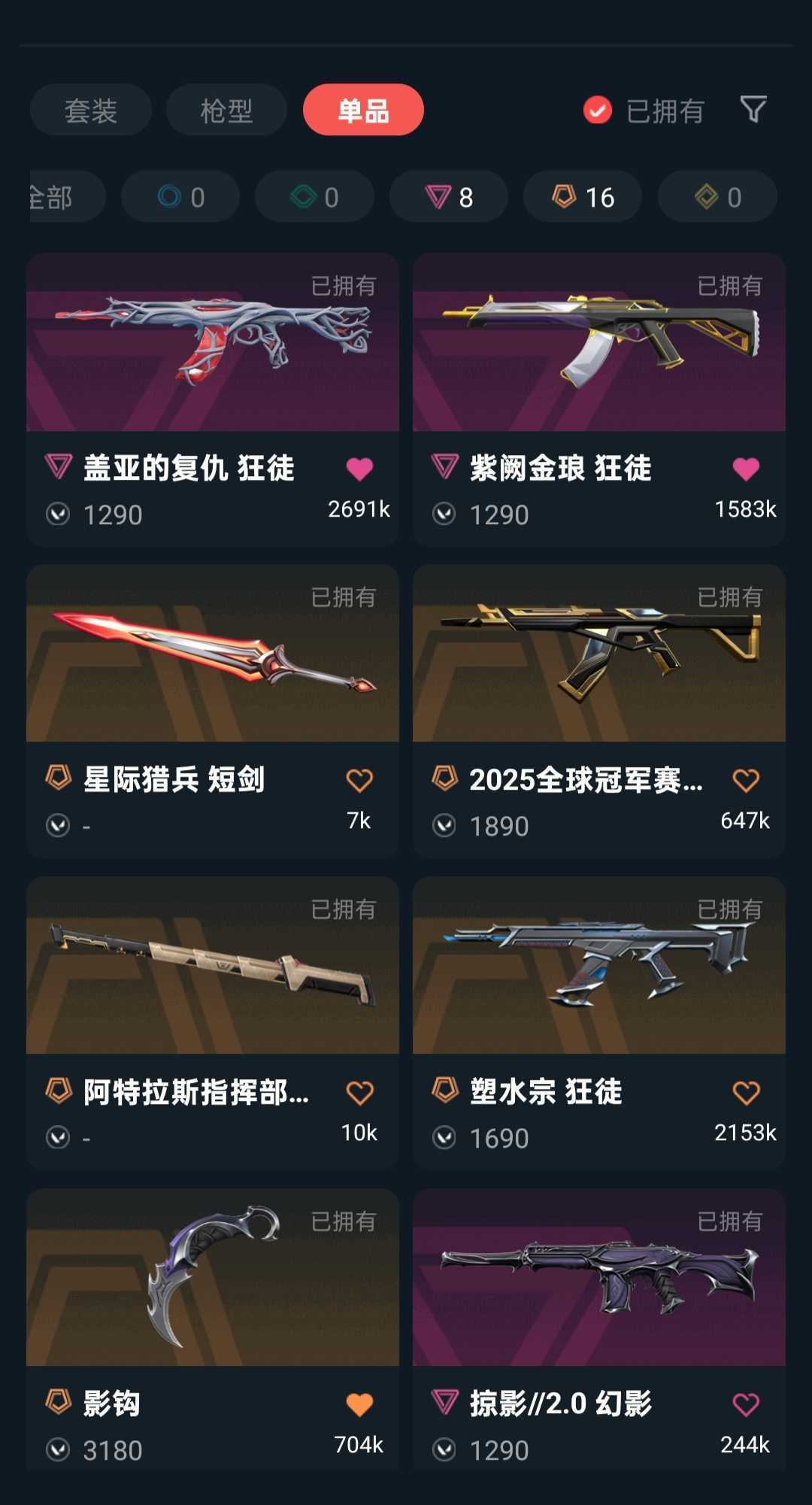Filter by orange tier chip showing 16
This screenshot has height=1505, width=812.
pyautogui.click(x=583, y=197)
